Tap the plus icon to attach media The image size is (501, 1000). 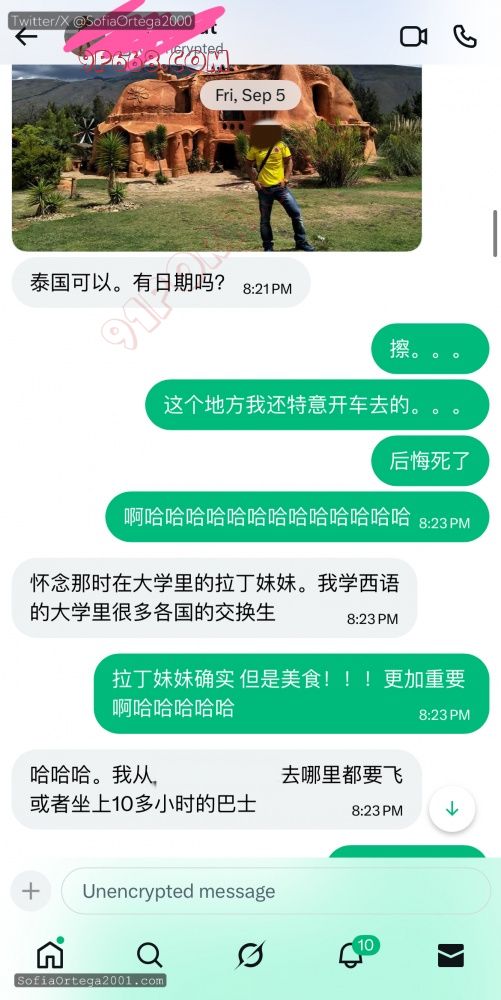tap(31, 891)
